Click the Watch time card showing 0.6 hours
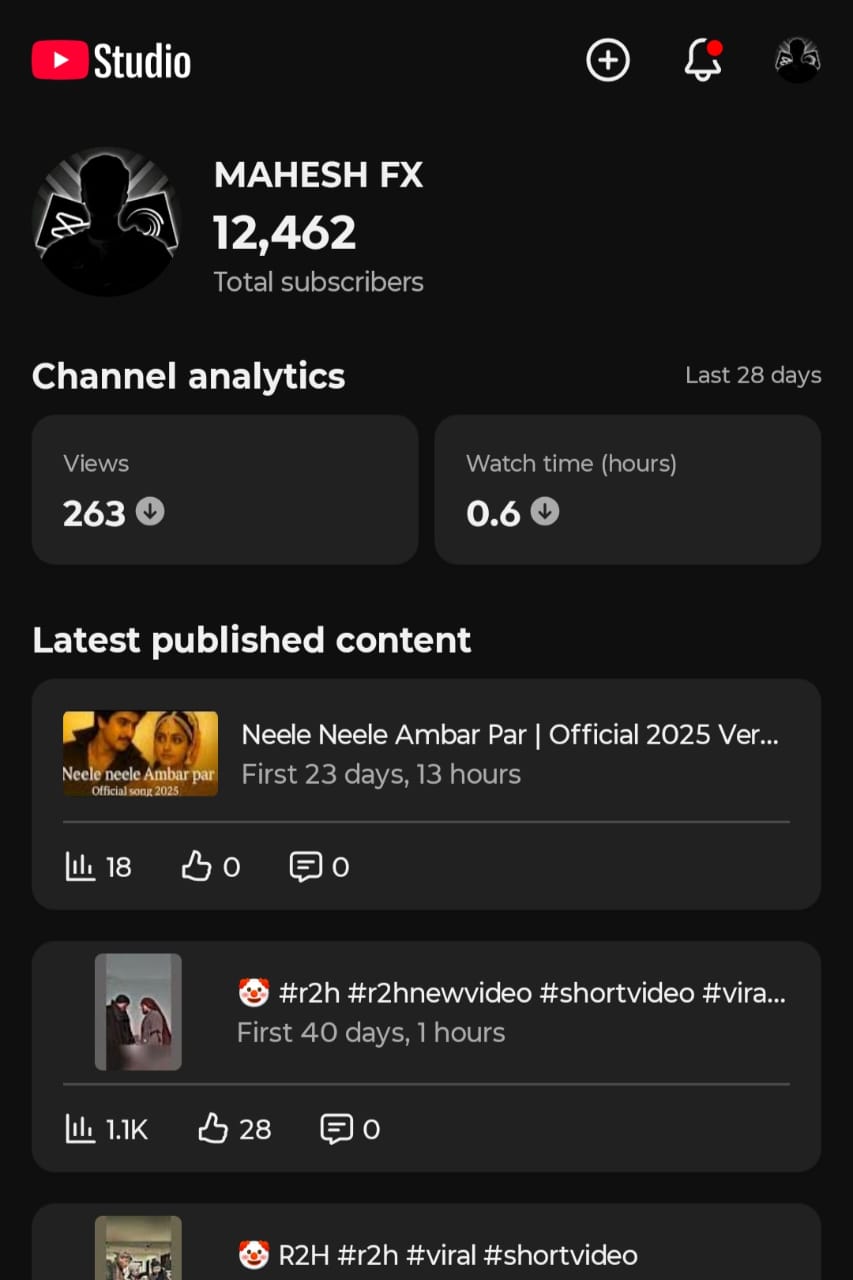The height and width of the screenshot is (1280, 853). point(628,490)
